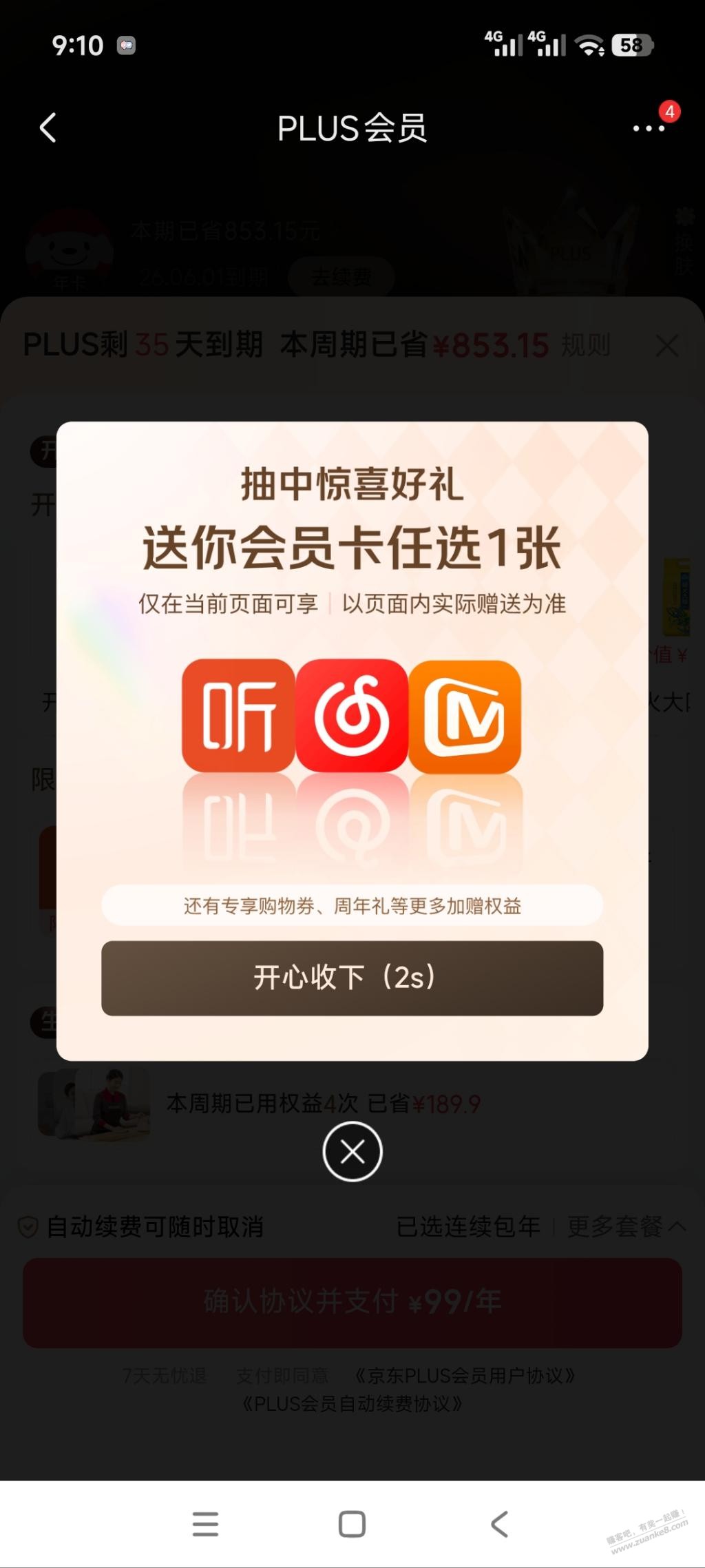The image size is (705, 1568).
Task: Open the system recent apps menu
Action: pyautogui.click(x=205, y=1524)
